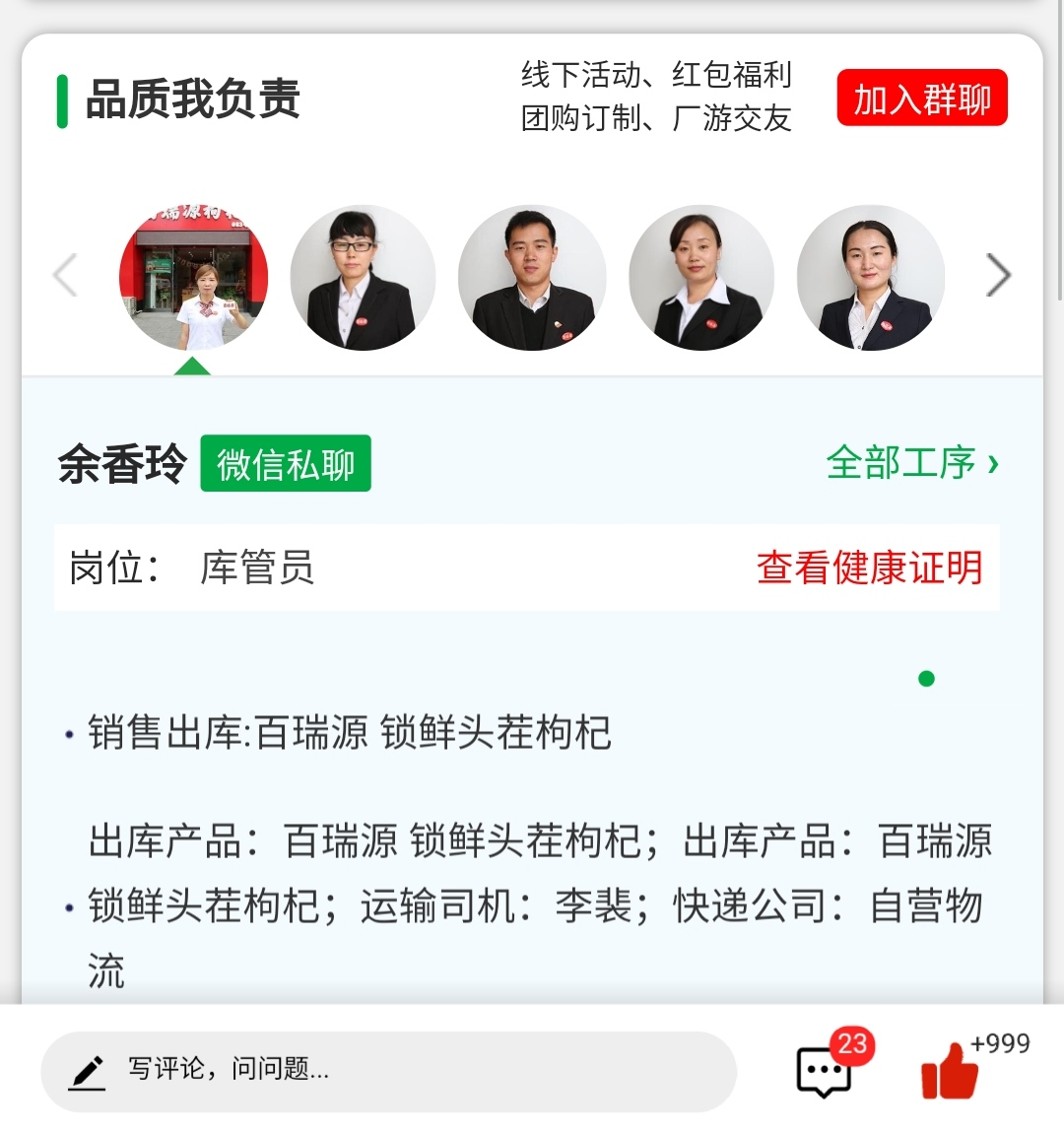The image size is (1064, 1138).
Task: Open 全部工序 link
Action: pos(911,463)
